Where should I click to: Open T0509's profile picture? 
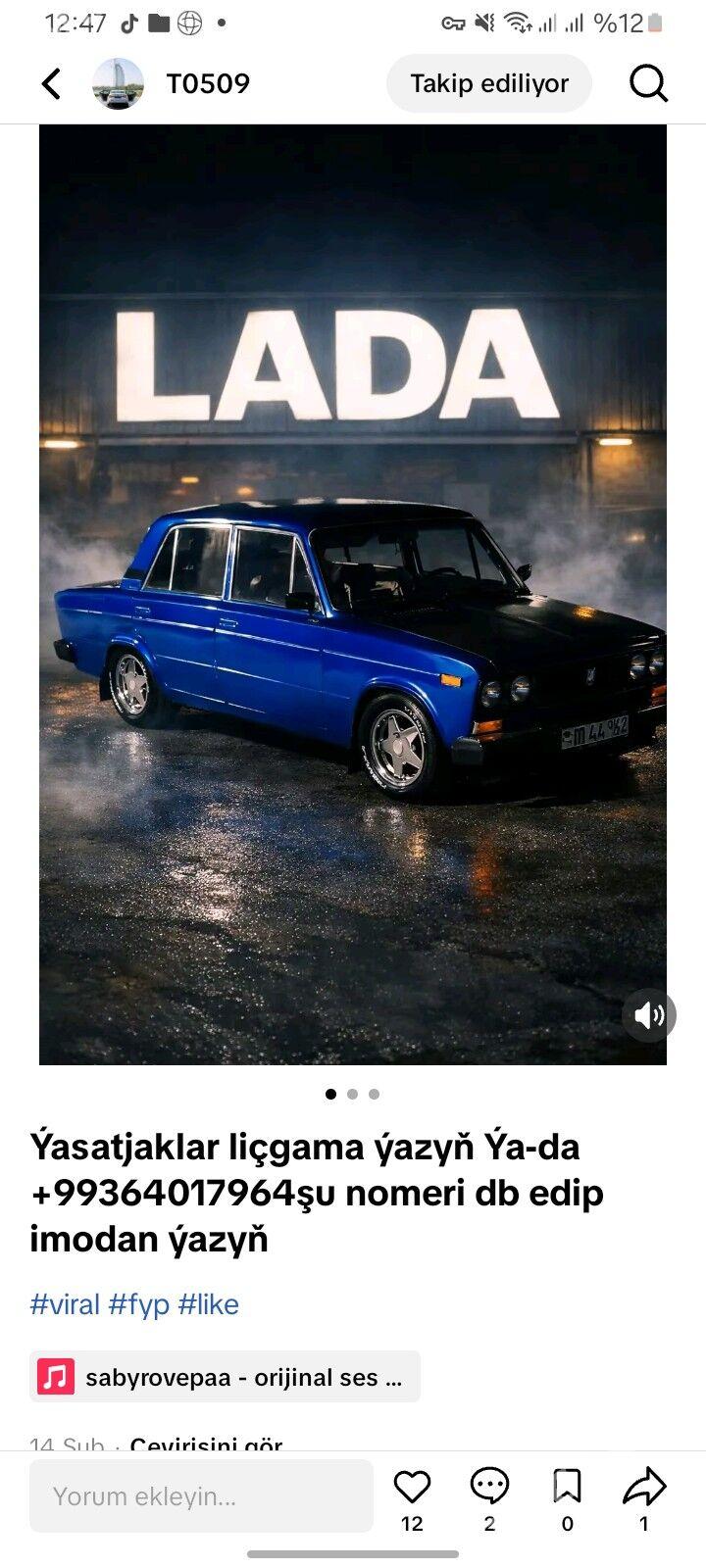(118, 84)
